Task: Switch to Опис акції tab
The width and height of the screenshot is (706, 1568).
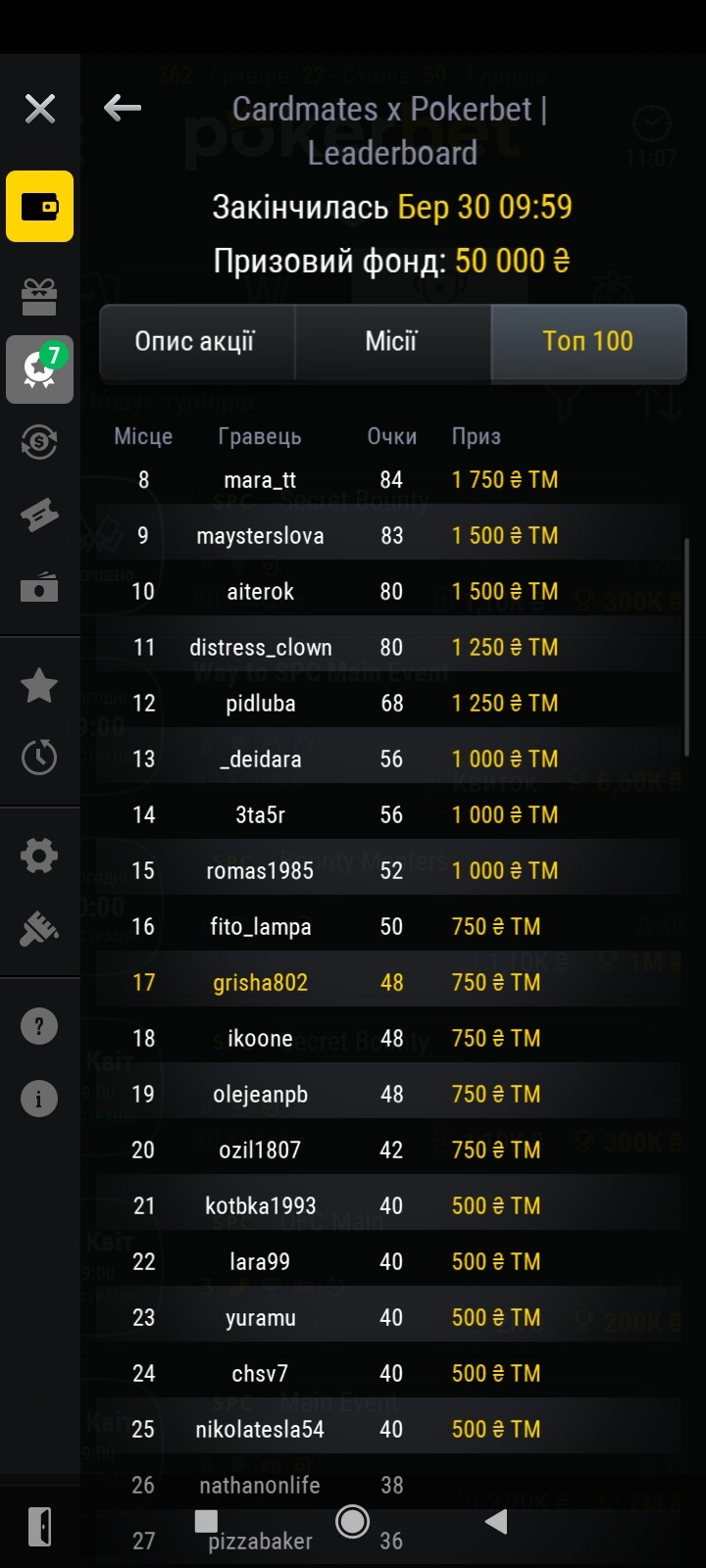Action: 195,341
